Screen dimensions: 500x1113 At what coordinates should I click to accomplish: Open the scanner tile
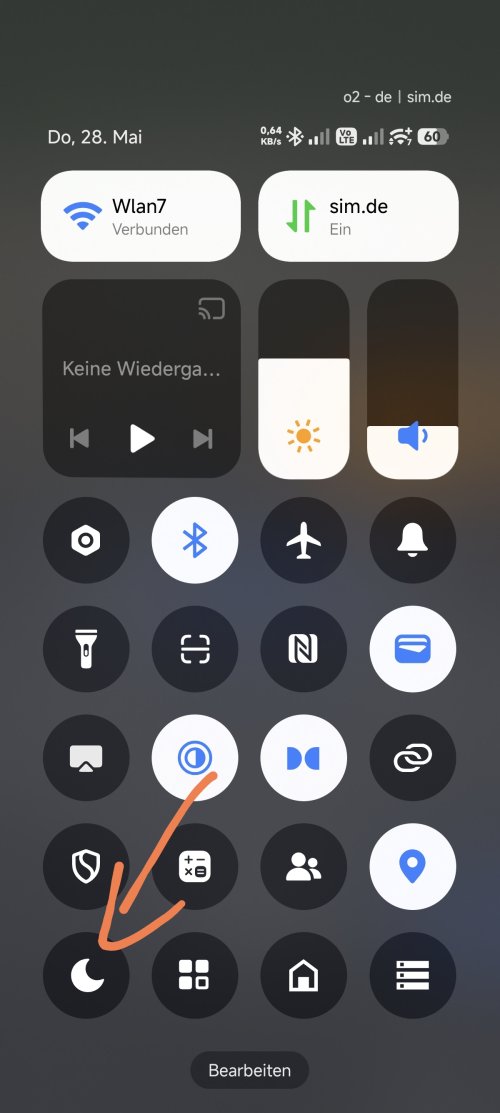195,649
